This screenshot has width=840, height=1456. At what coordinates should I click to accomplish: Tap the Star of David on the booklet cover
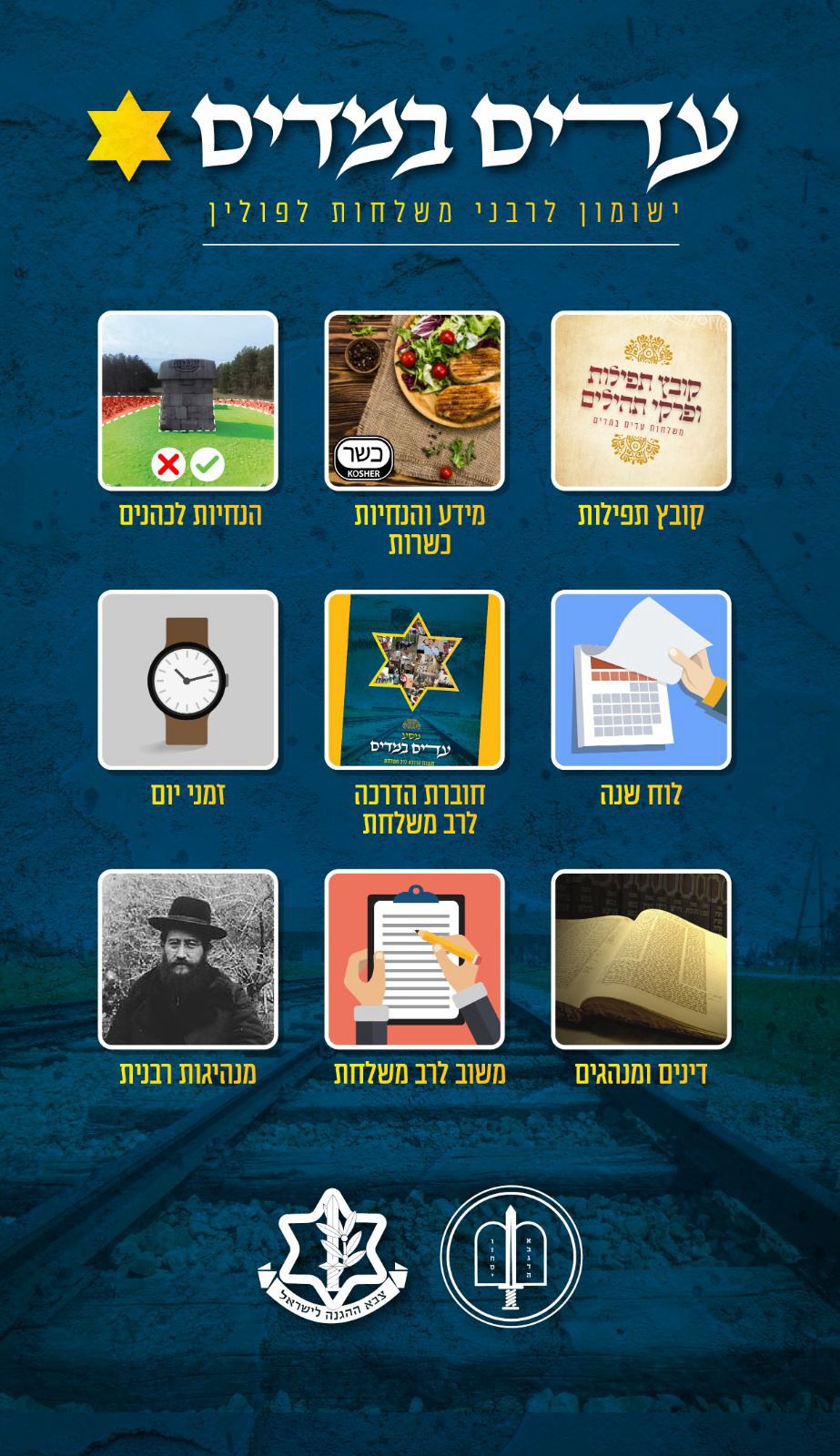(414, 660)
